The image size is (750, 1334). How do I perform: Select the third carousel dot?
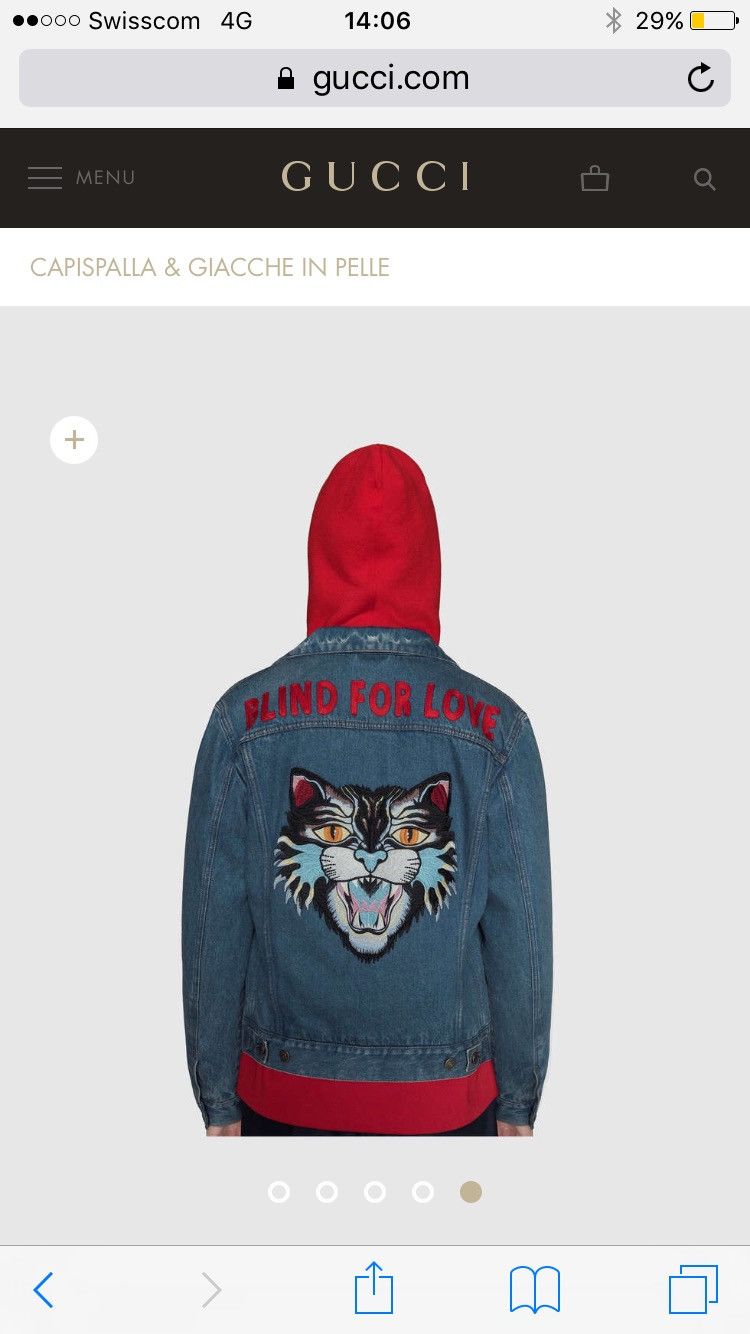tap(375, 1192)
